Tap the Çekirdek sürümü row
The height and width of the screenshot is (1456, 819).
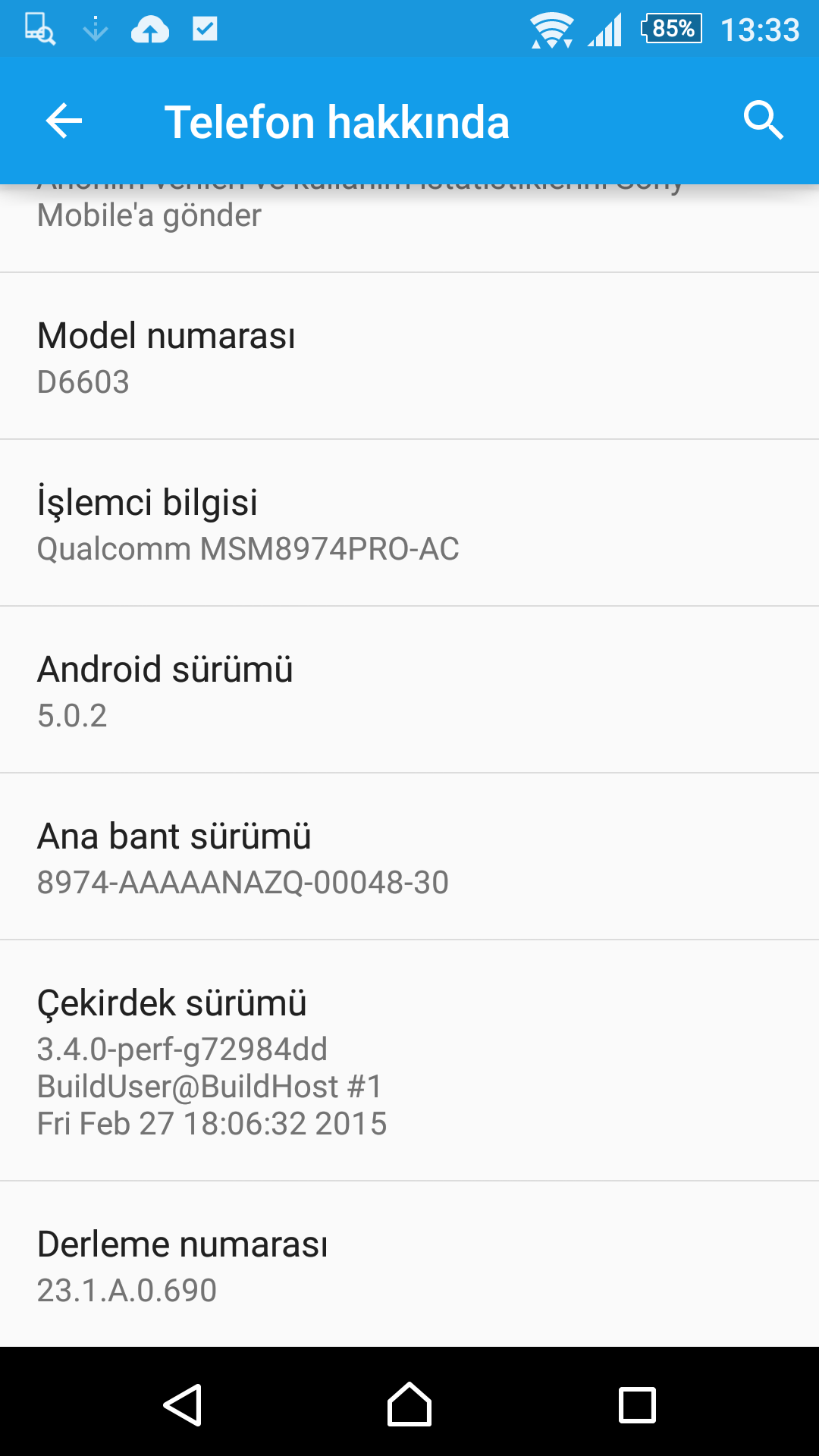[x=409, y=1060]
